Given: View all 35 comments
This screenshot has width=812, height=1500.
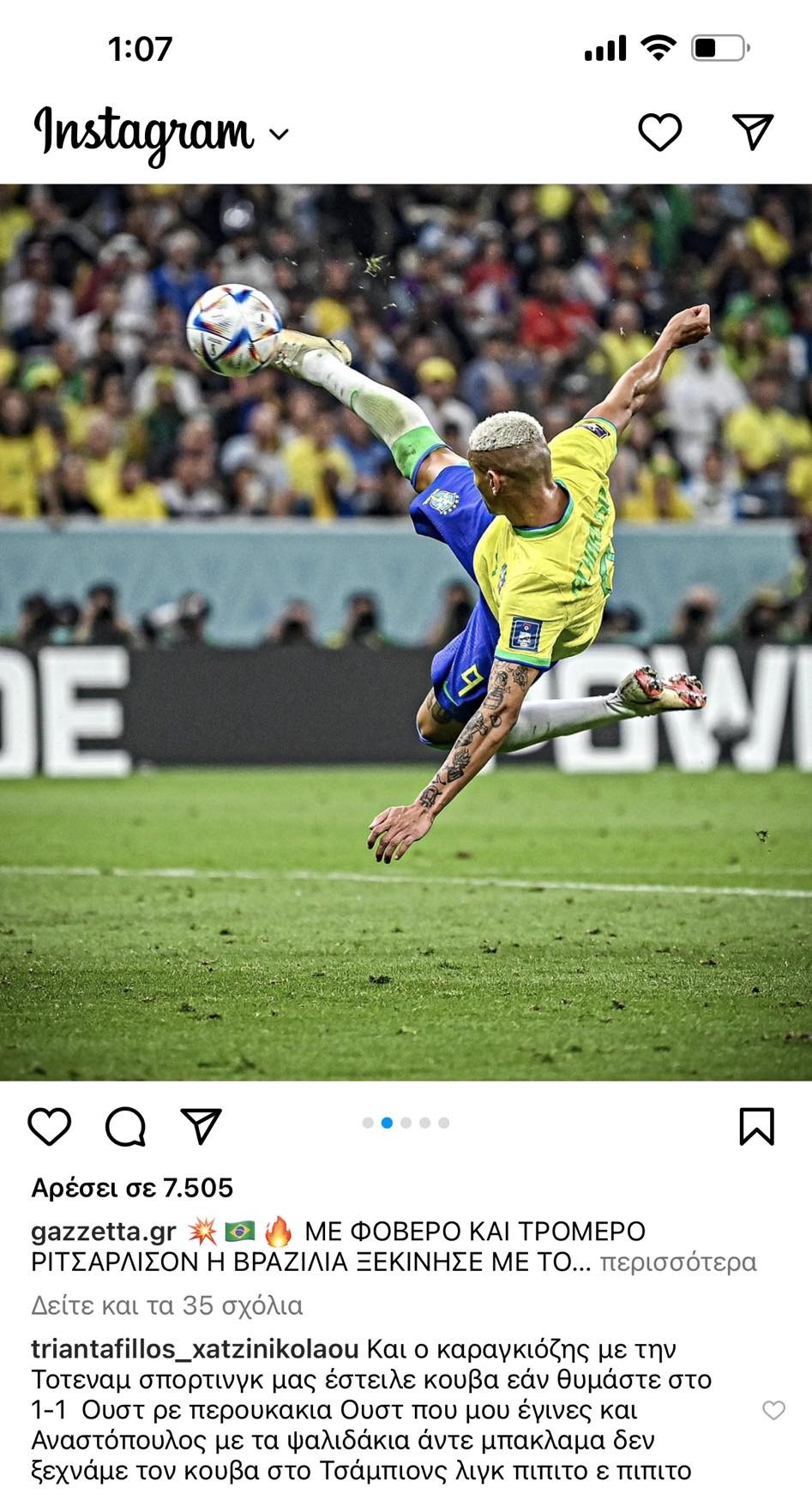Looking at the screenshot, I should tap(166, 1305).
